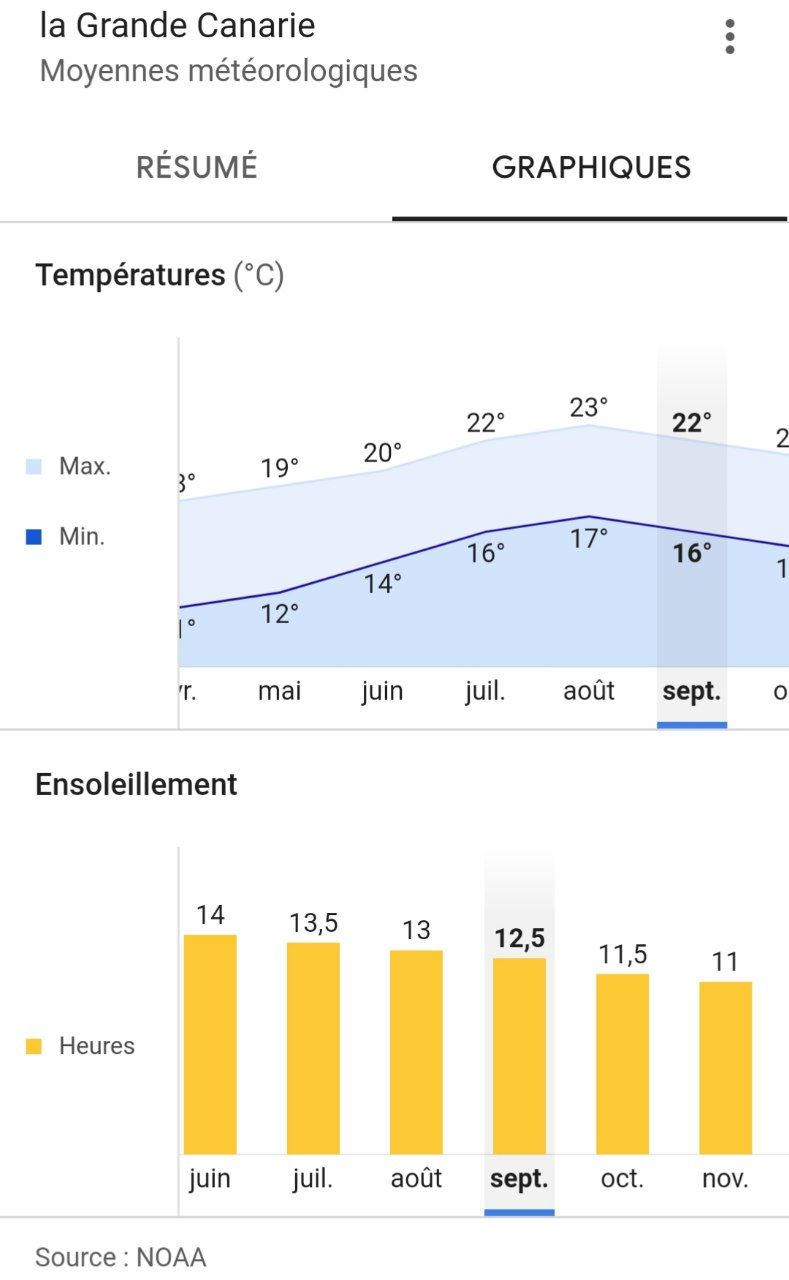Open the overflow menu
The image size is (789, 1280).
(x=730, y=38)
